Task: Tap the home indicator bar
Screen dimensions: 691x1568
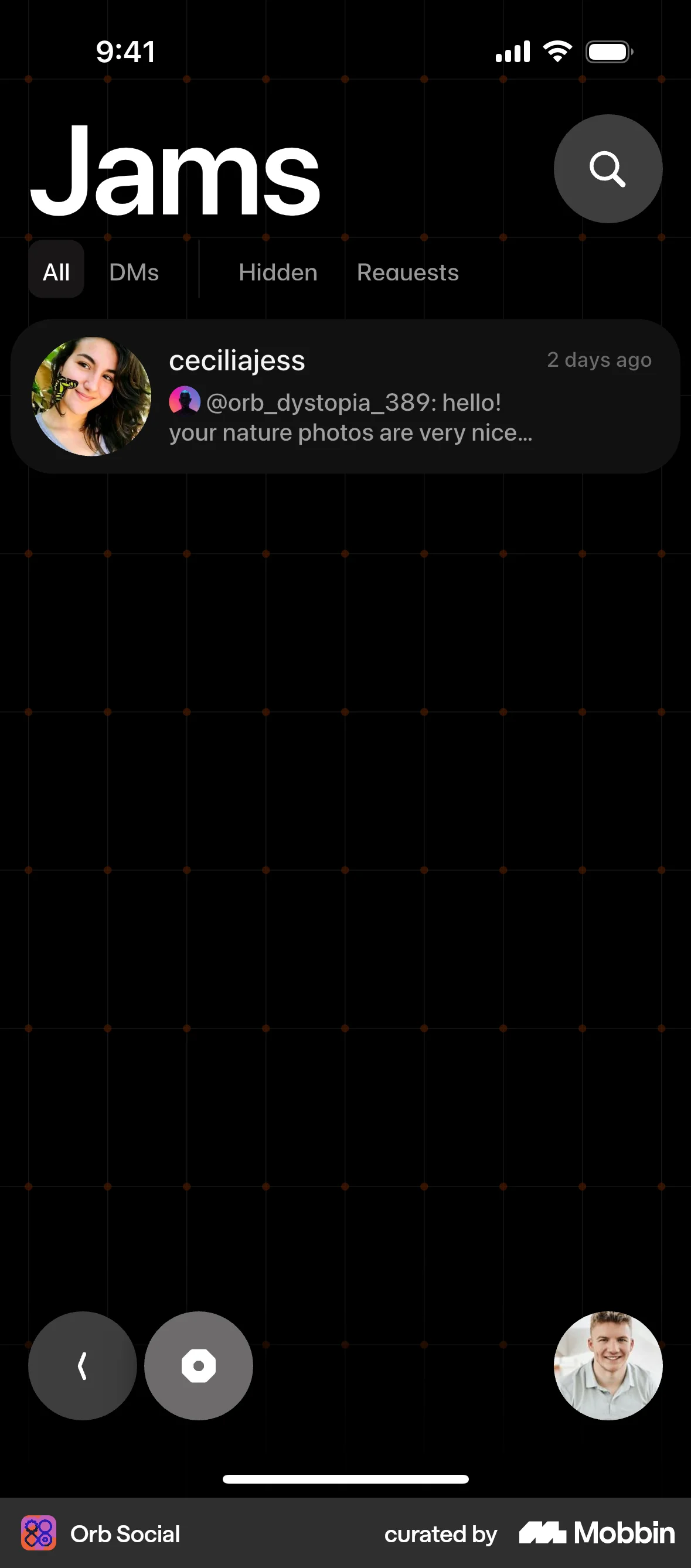Action: click(345, 1478)
